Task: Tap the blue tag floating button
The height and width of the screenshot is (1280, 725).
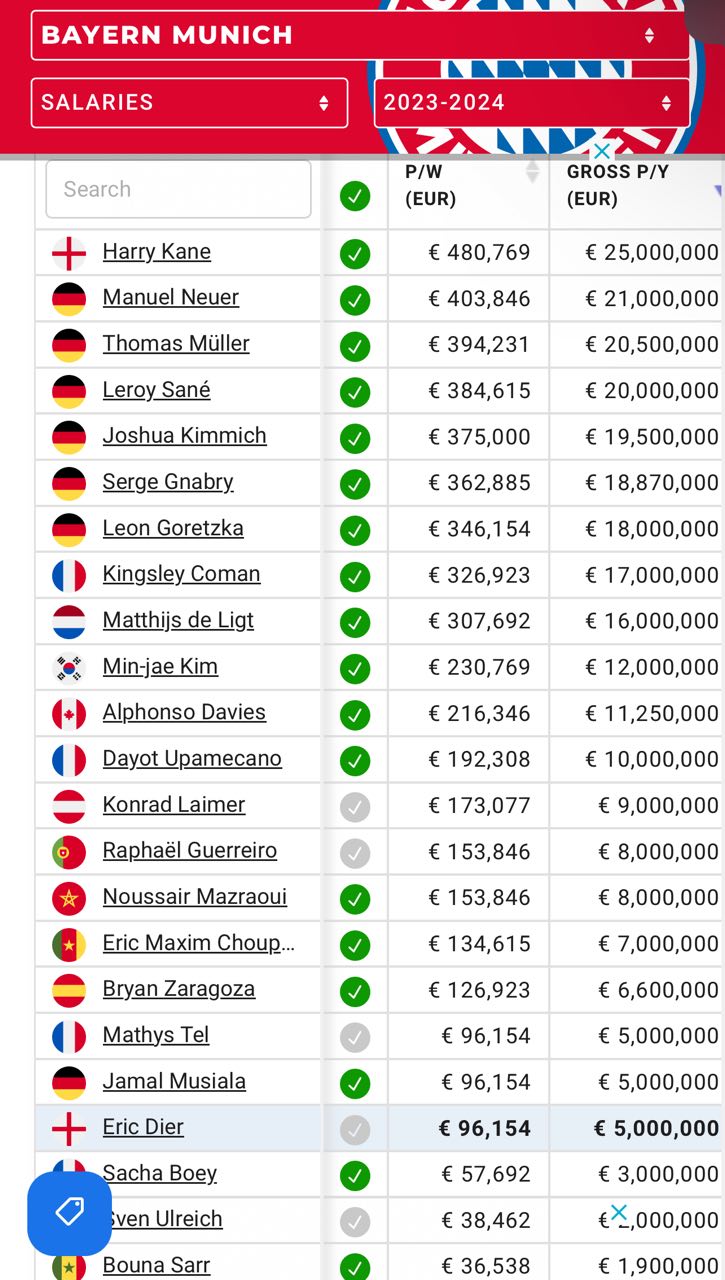Action: click(69, 1213)
